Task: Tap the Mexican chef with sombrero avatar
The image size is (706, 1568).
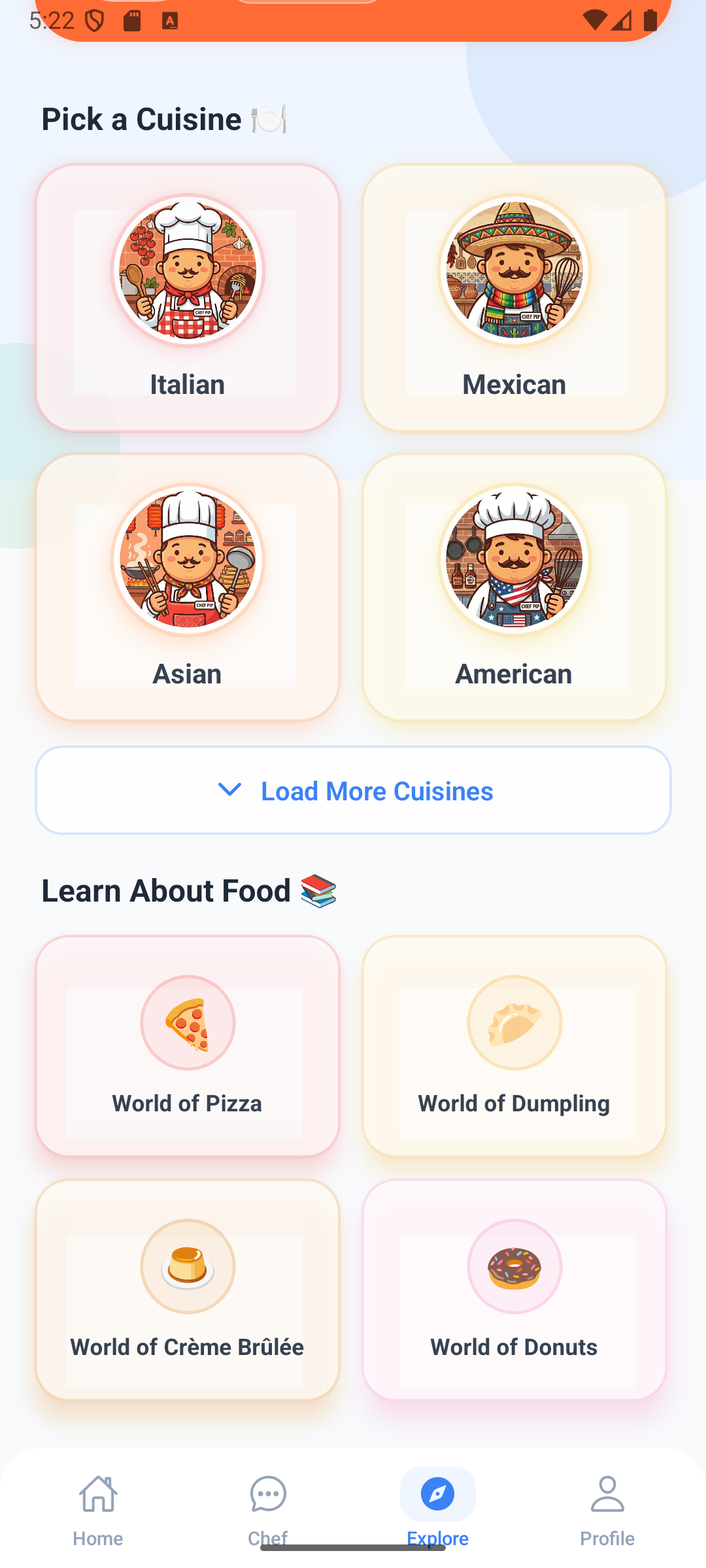Action: (x=514, y=269)
